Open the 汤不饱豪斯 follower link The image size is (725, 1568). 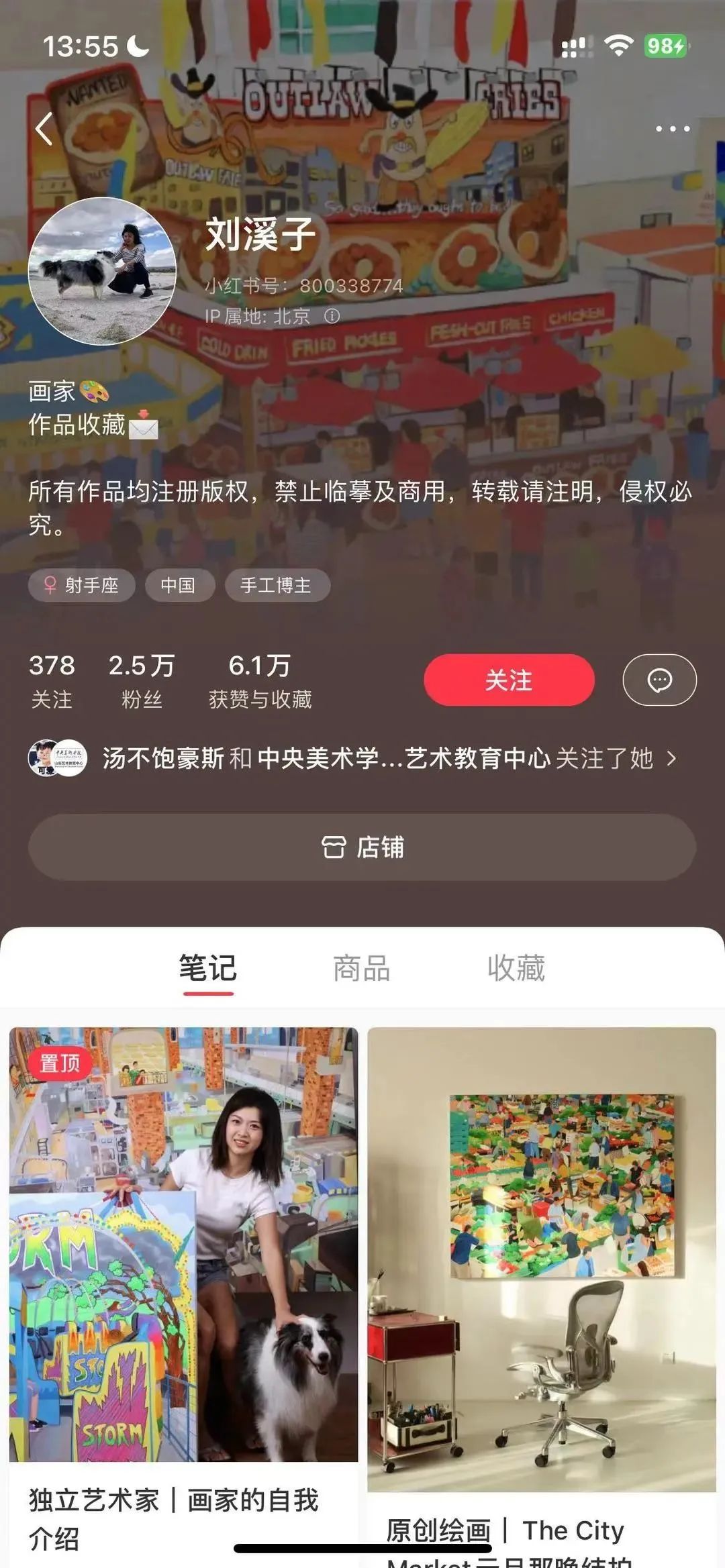click(x=161, y=757)
